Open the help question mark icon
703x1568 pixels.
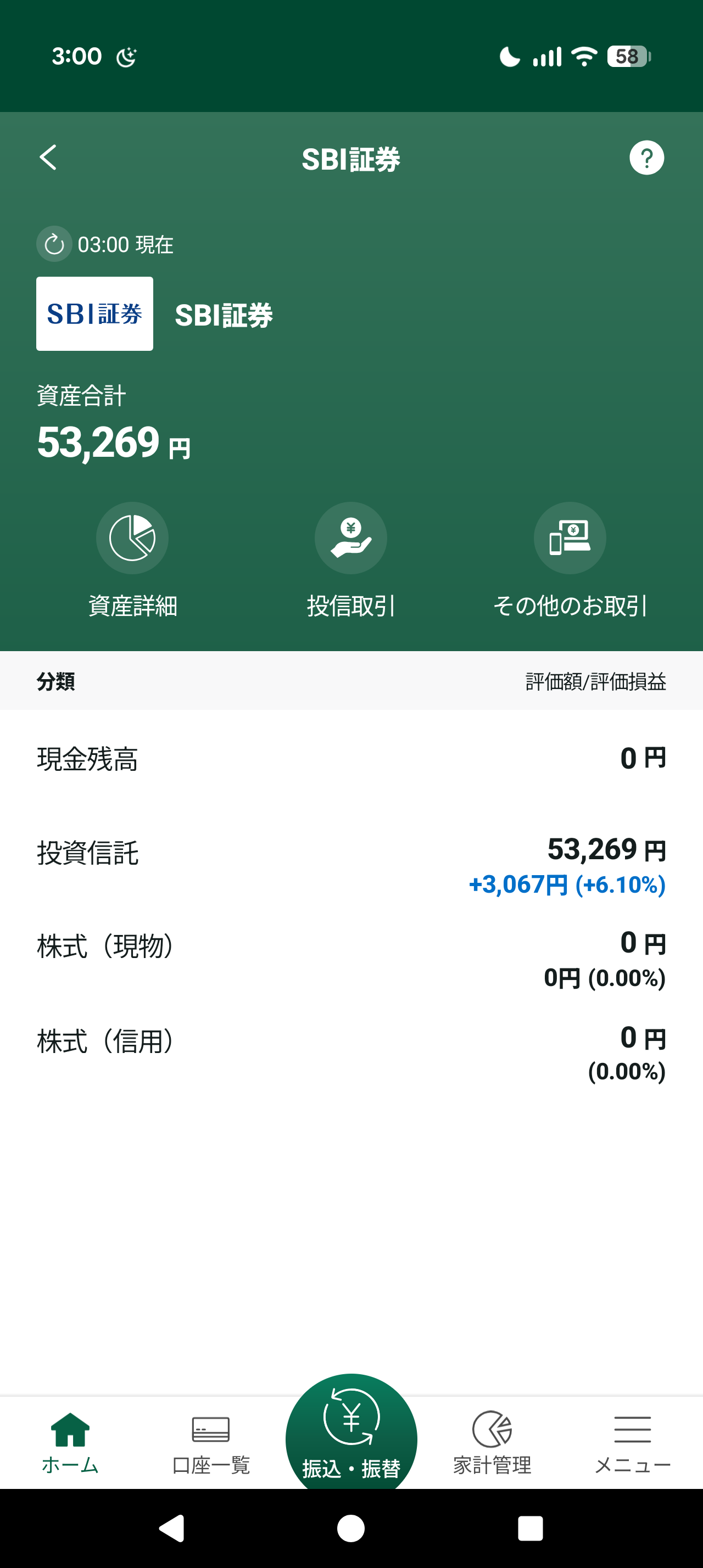pyautogui.click(x=646, y=158)
